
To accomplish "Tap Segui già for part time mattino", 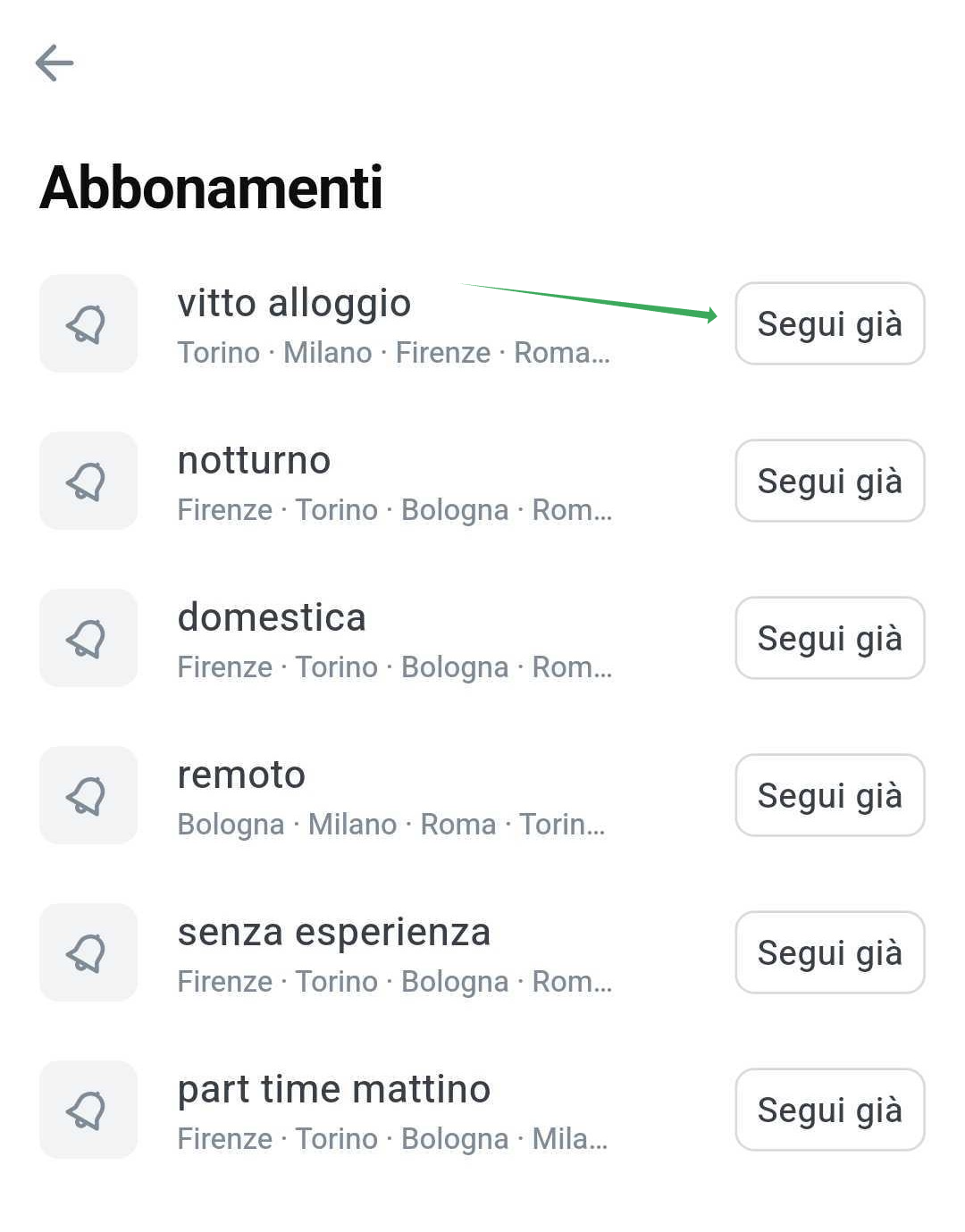I will tap(829, 1110).
